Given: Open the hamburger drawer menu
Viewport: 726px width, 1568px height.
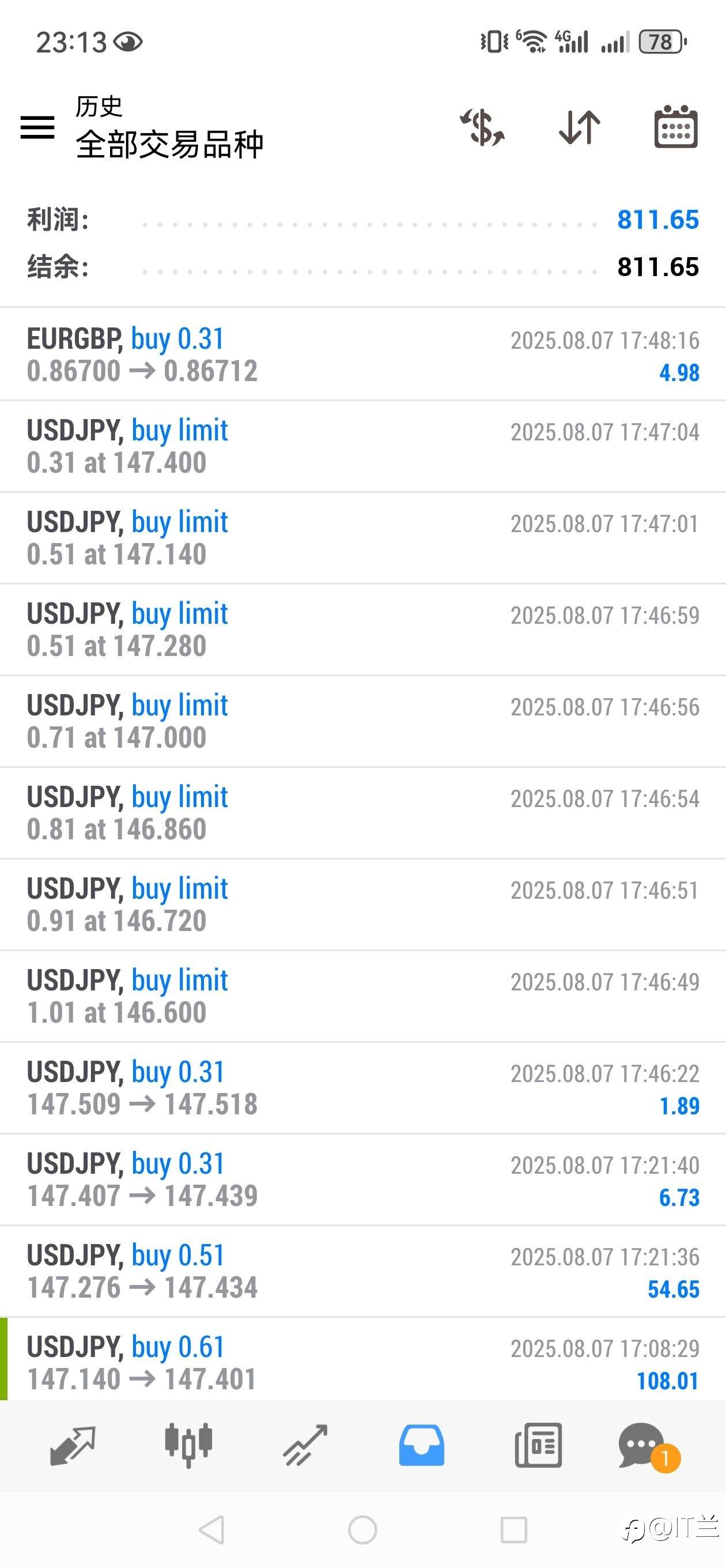Looking at the screenshot, I should click(37, 127).
